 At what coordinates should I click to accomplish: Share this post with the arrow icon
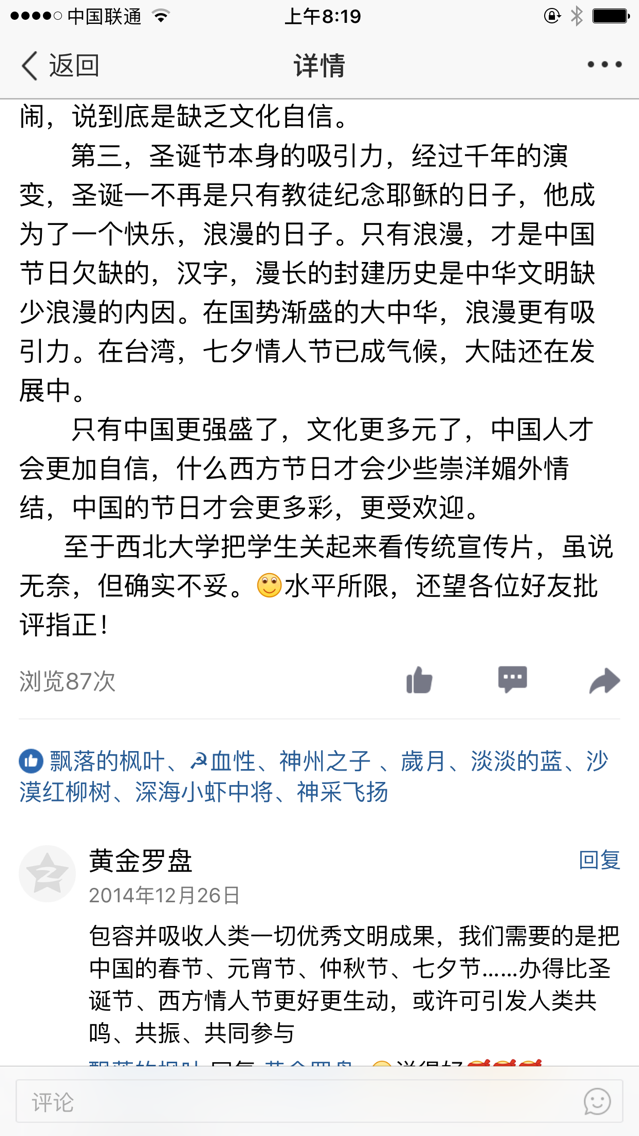[x=604, y=682]
